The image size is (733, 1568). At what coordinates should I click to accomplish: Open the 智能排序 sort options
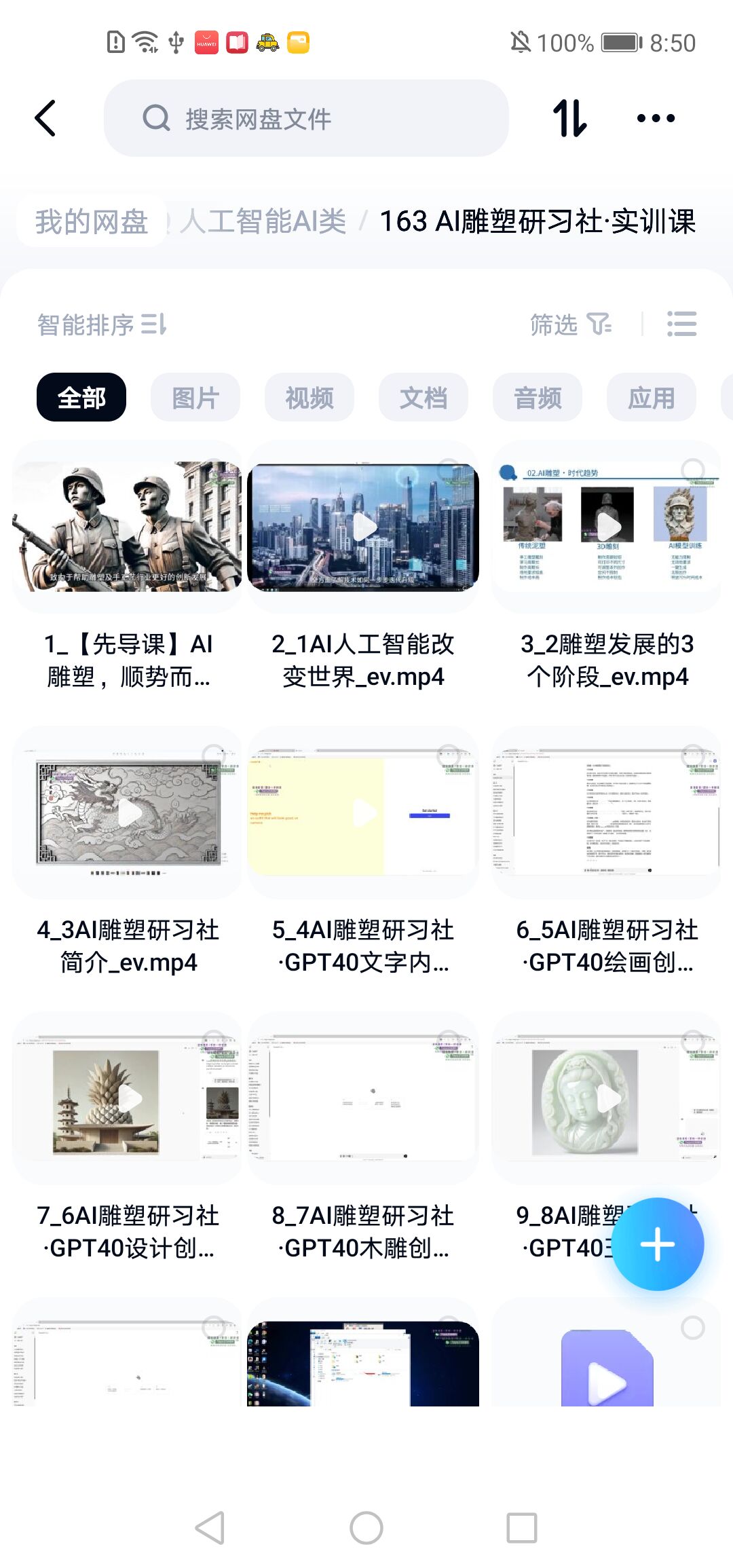click(102, 324)
